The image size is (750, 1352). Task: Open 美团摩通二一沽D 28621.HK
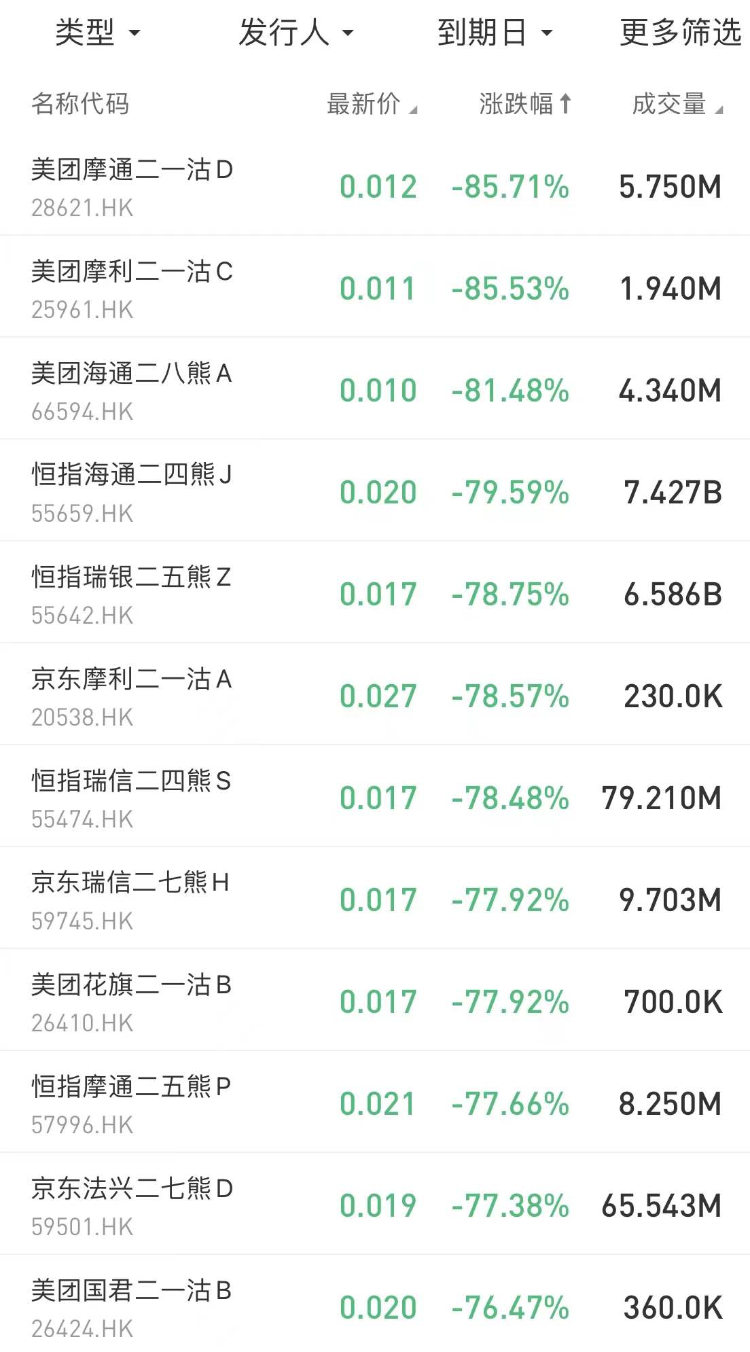tap(375, 186)
